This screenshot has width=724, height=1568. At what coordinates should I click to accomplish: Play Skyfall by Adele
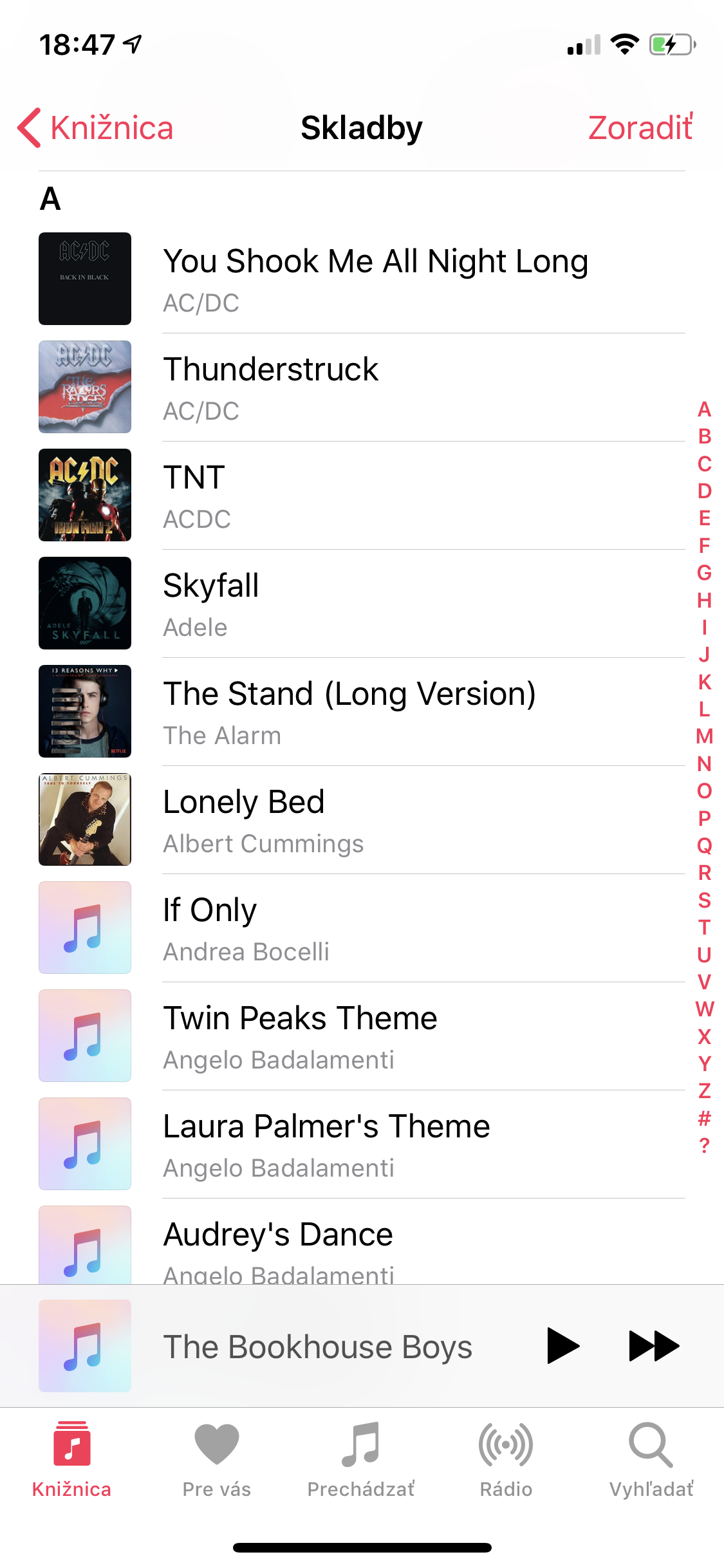click(x=362, y=603)
